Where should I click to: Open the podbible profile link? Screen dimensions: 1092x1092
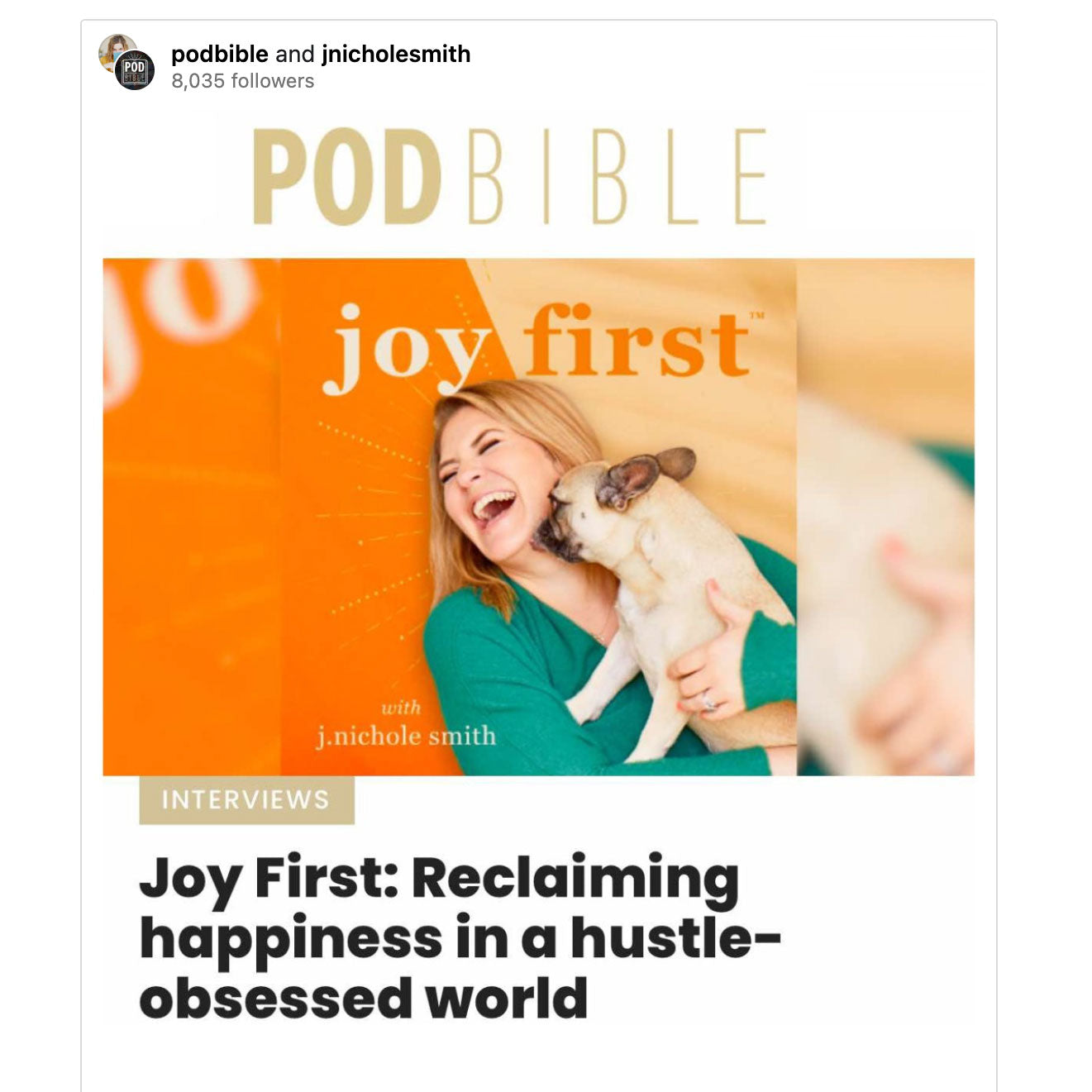click(x=219, y=55)
